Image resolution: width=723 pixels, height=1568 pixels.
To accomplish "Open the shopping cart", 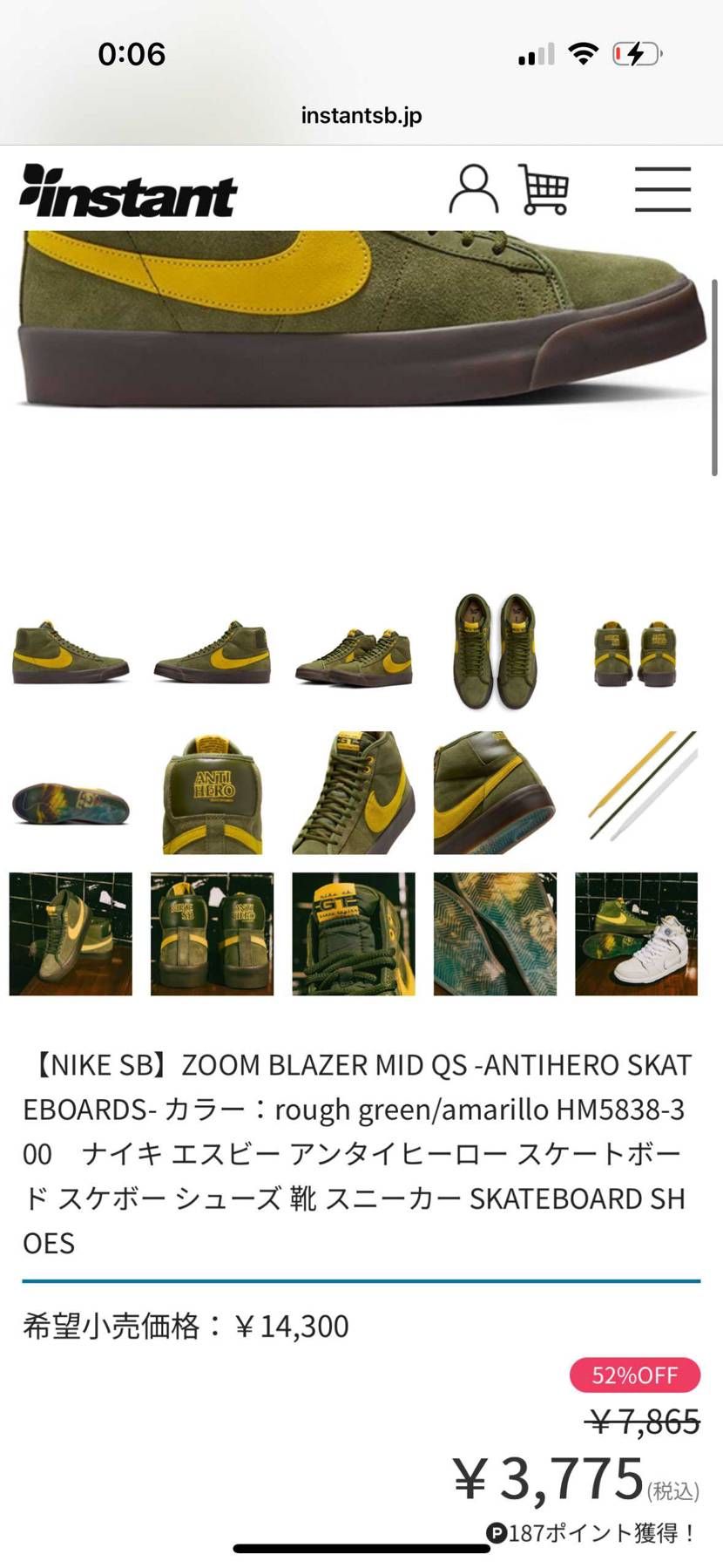I will point(544,189).
